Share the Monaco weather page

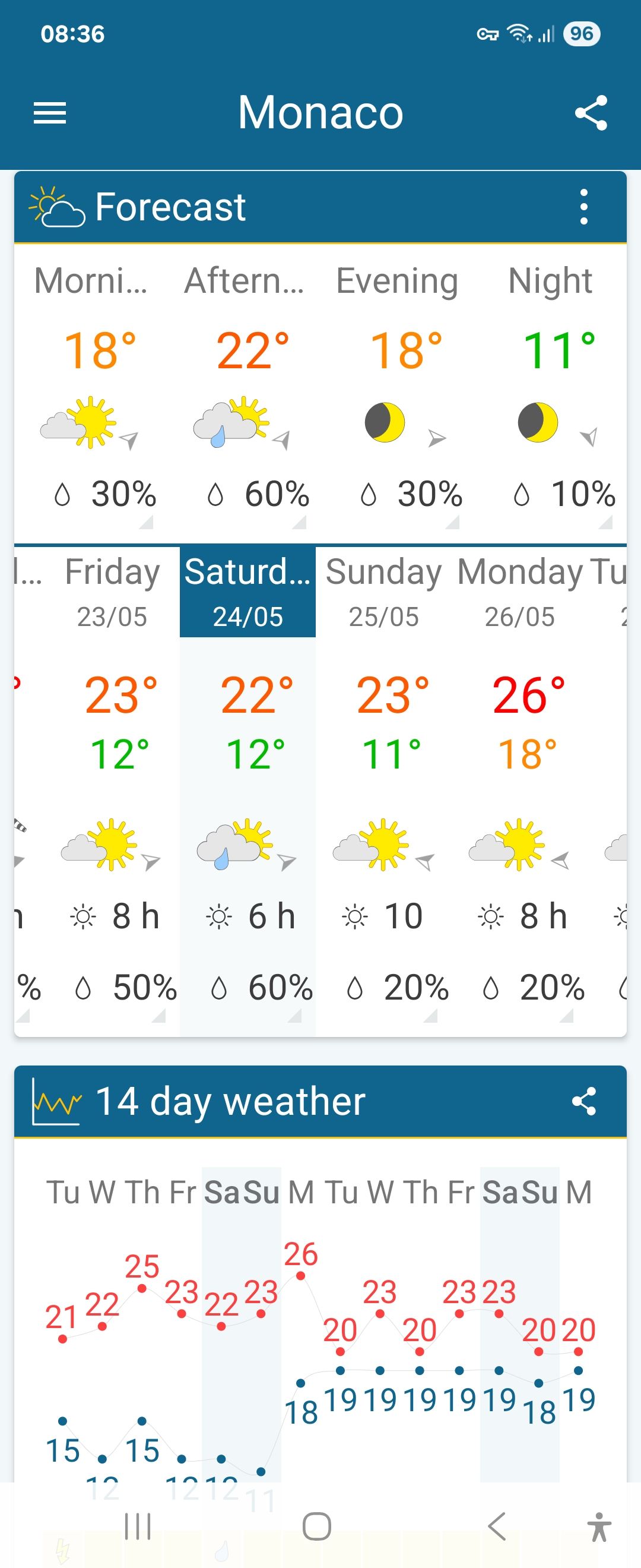coord(591,113)
